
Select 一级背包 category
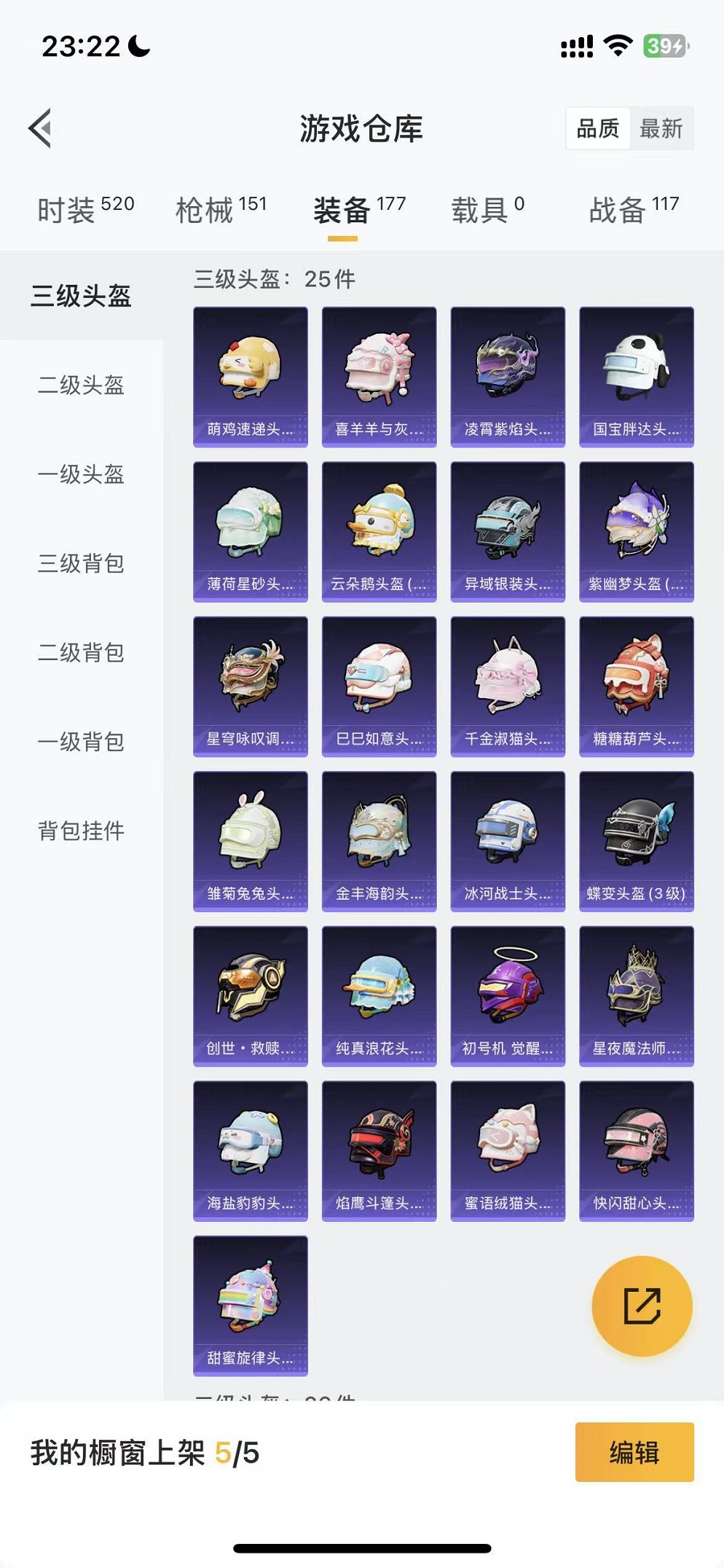(x=81, y=742)
